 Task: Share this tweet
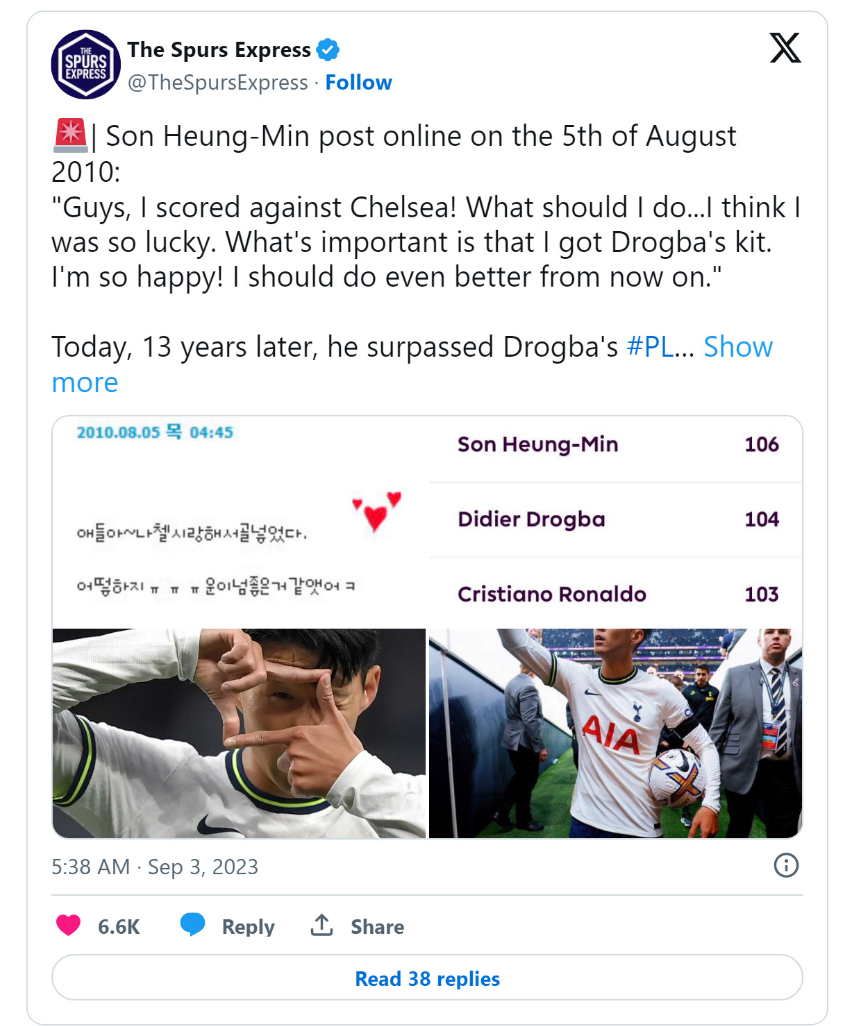(x=357, y=926)
